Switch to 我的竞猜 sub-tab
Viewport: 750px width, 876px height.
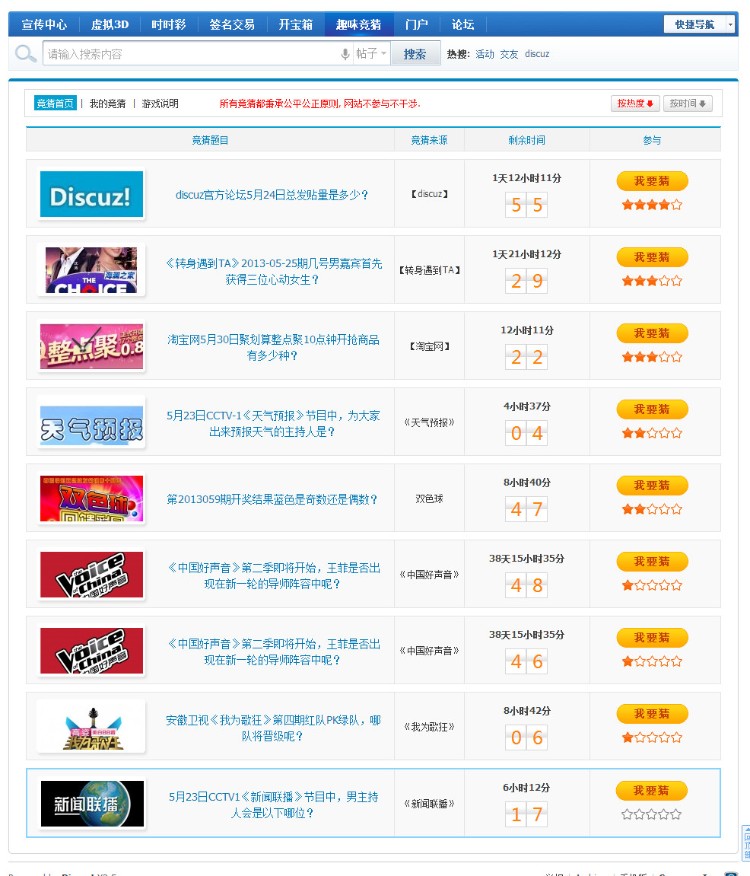108,103
